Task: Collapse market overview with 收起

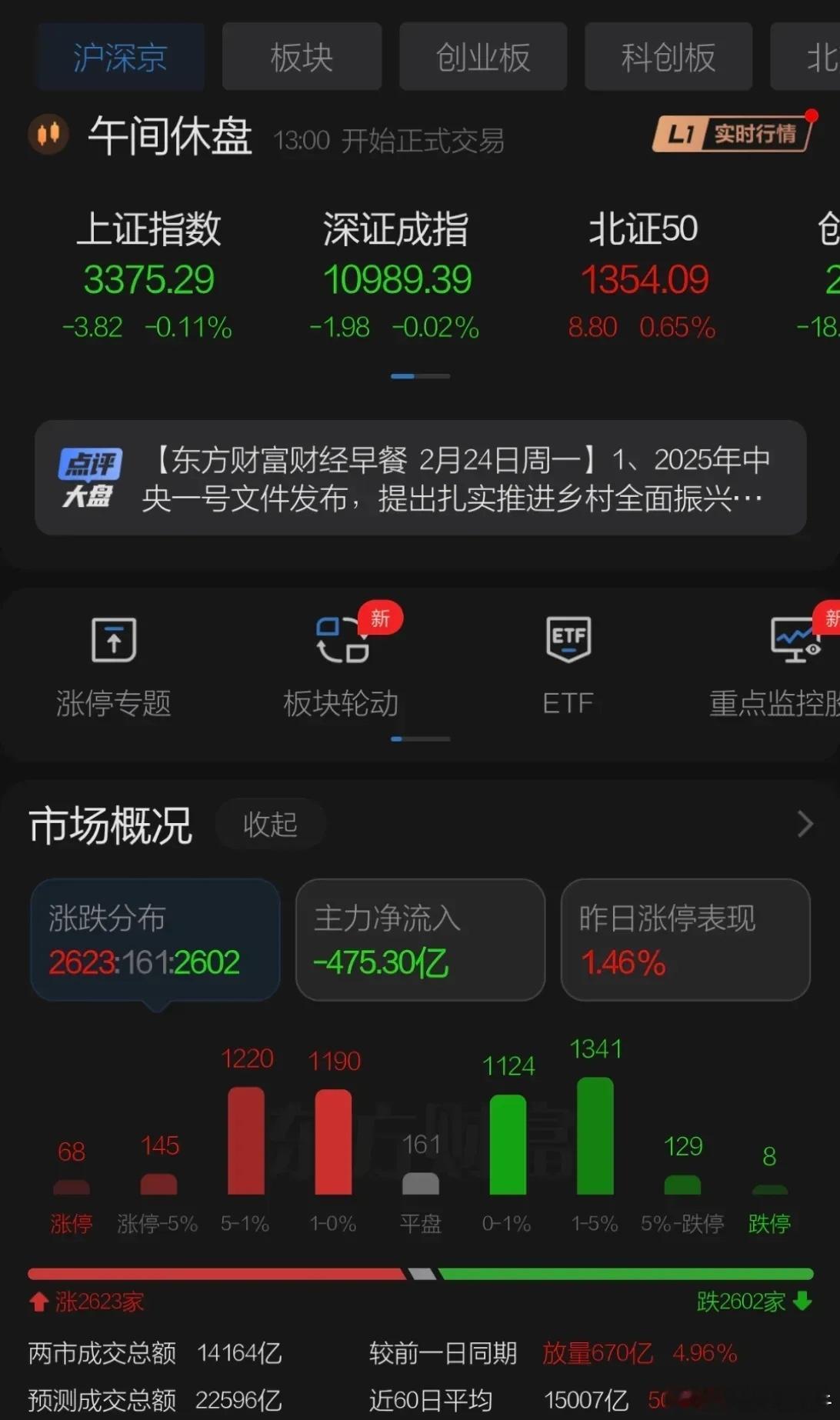Action: pyautogui.click(x=271, y=824)
